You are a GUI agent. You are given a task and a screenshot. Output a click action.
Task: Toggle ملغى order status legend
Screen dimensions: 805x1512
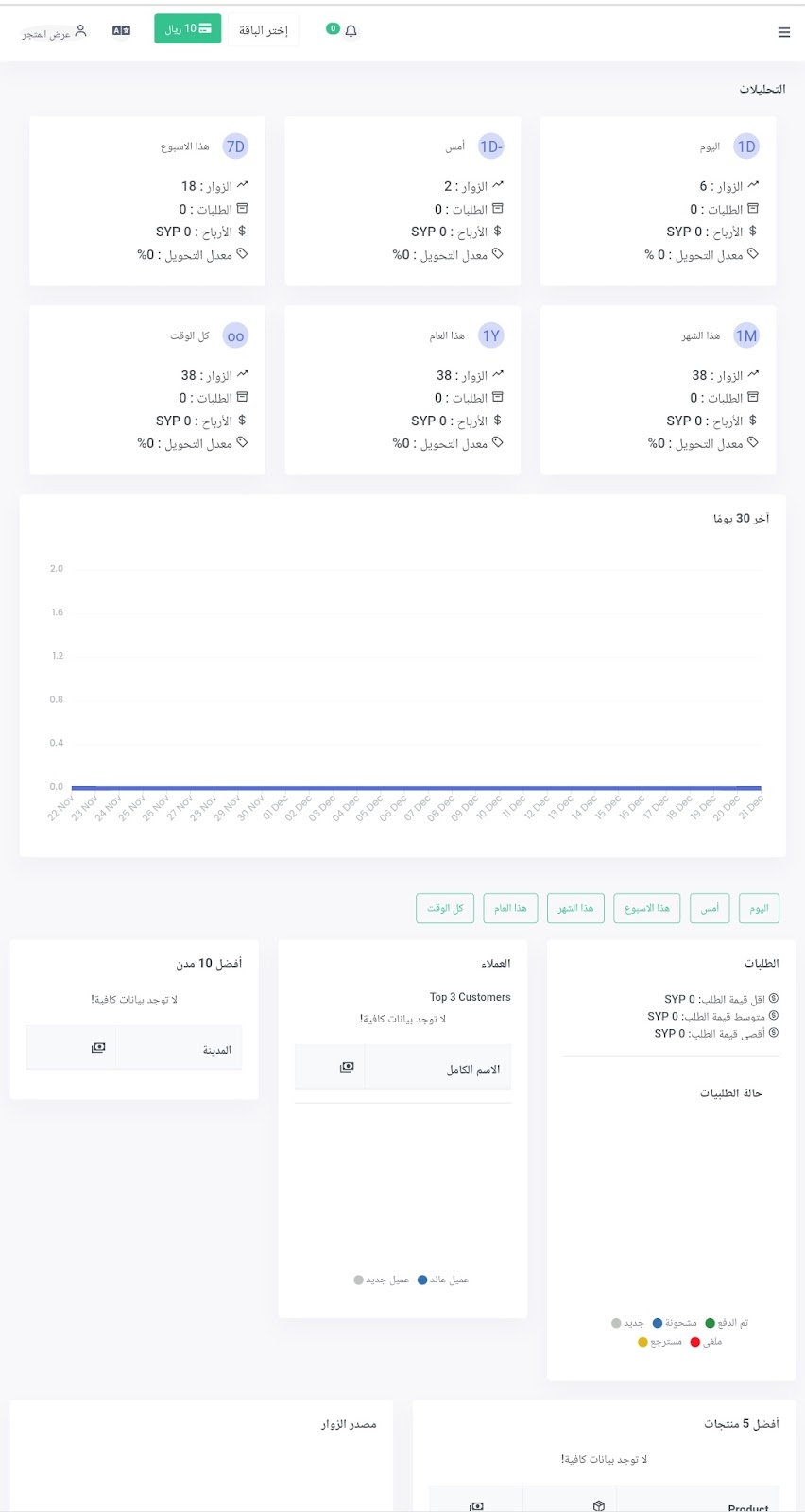tap(706, 1342)
